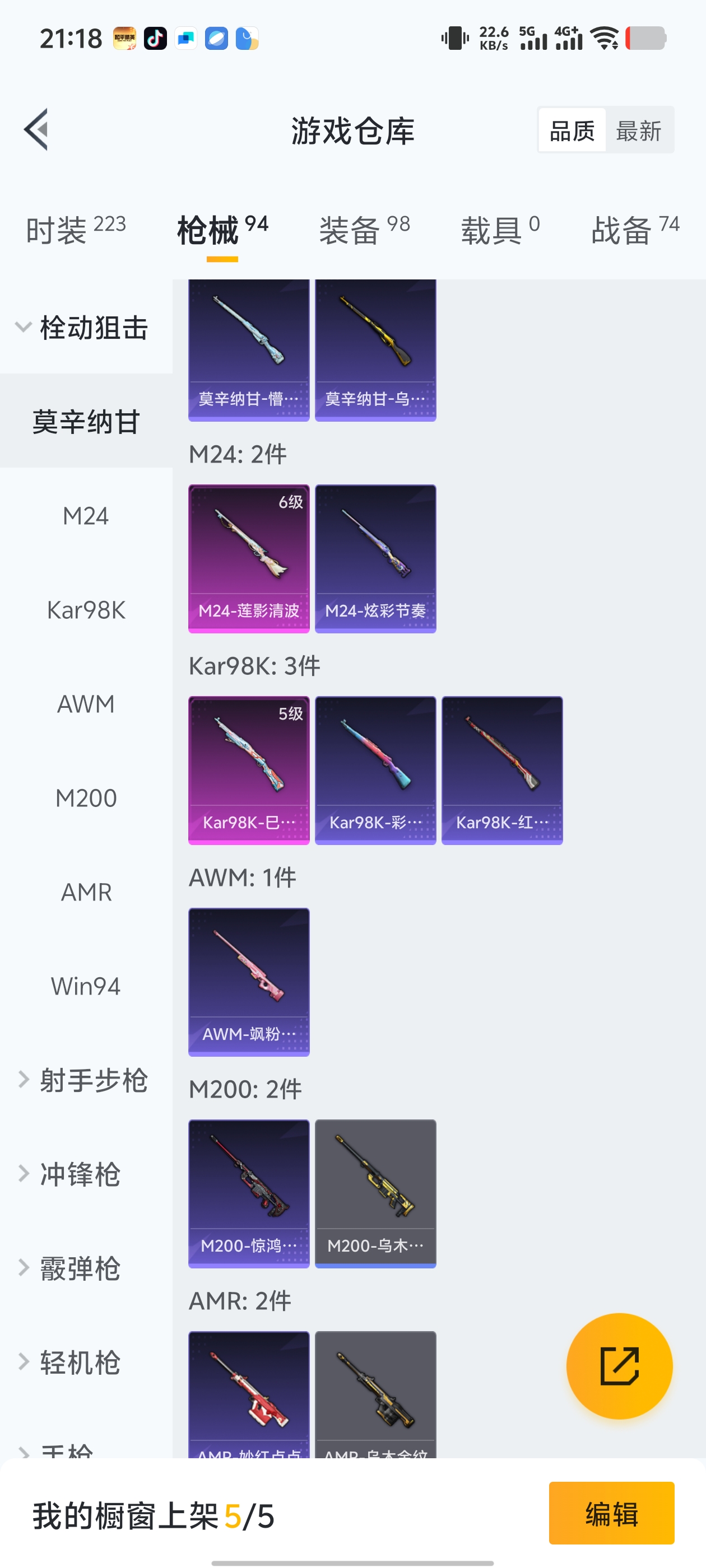The height and width of the screenshot is (1568, 706).
Task: Select the 载具 tab
Action: coord(499,230)
